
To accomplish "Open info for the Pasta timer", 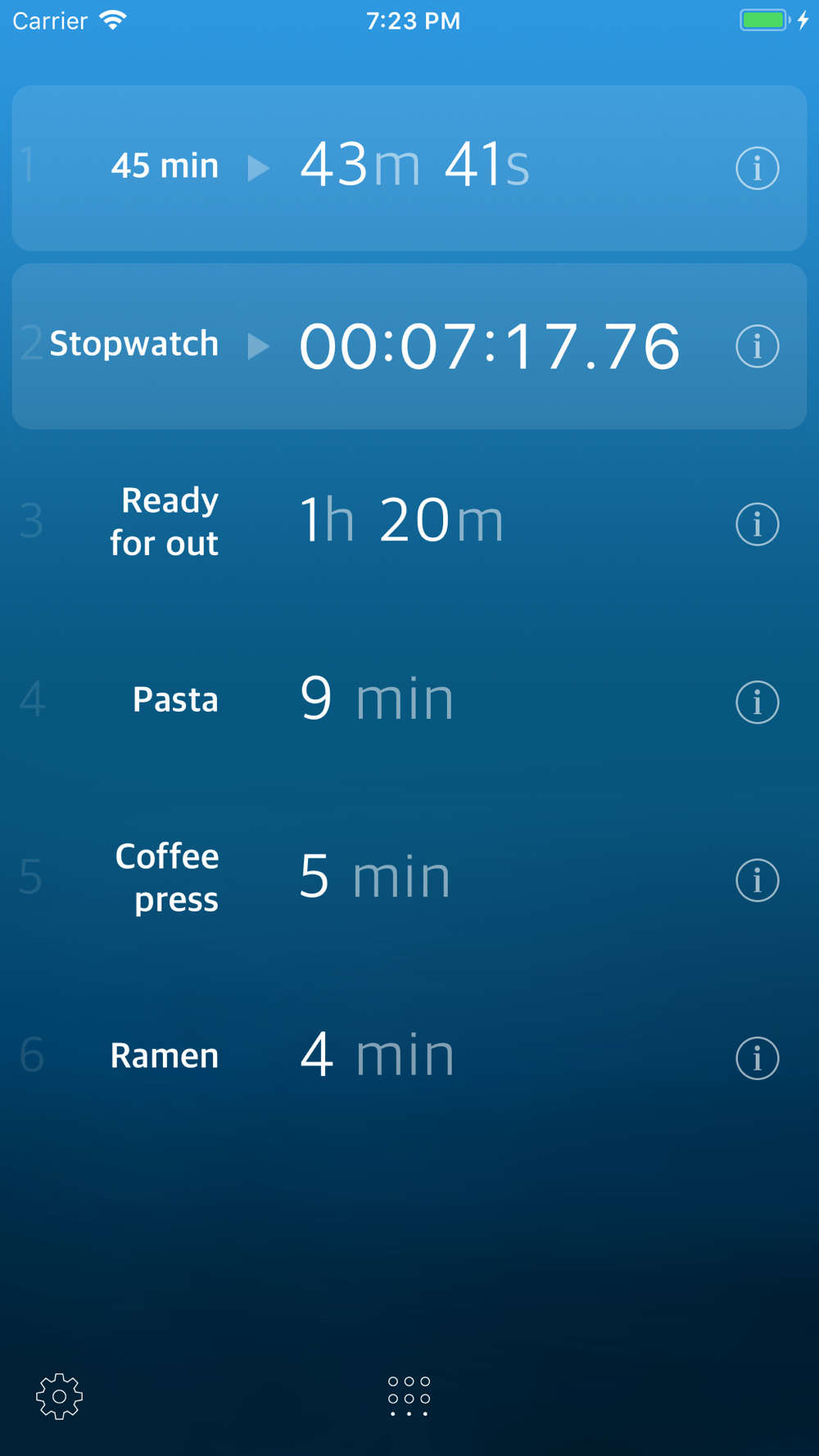I will pos(757,702).
